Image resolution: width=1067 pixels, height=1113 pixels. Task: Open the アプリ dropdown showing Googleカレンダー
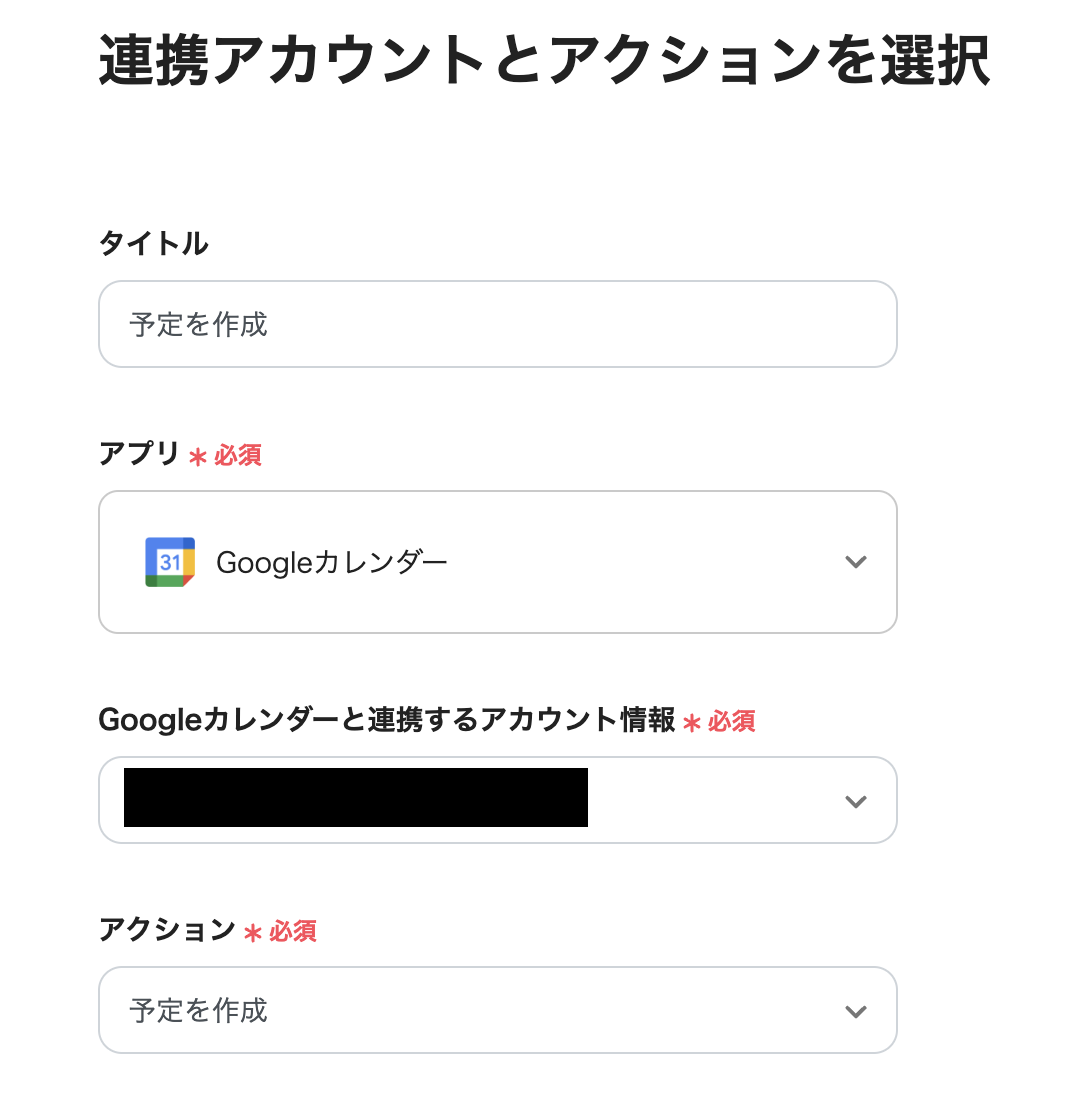pyautogui.click(x=497, y=562)
